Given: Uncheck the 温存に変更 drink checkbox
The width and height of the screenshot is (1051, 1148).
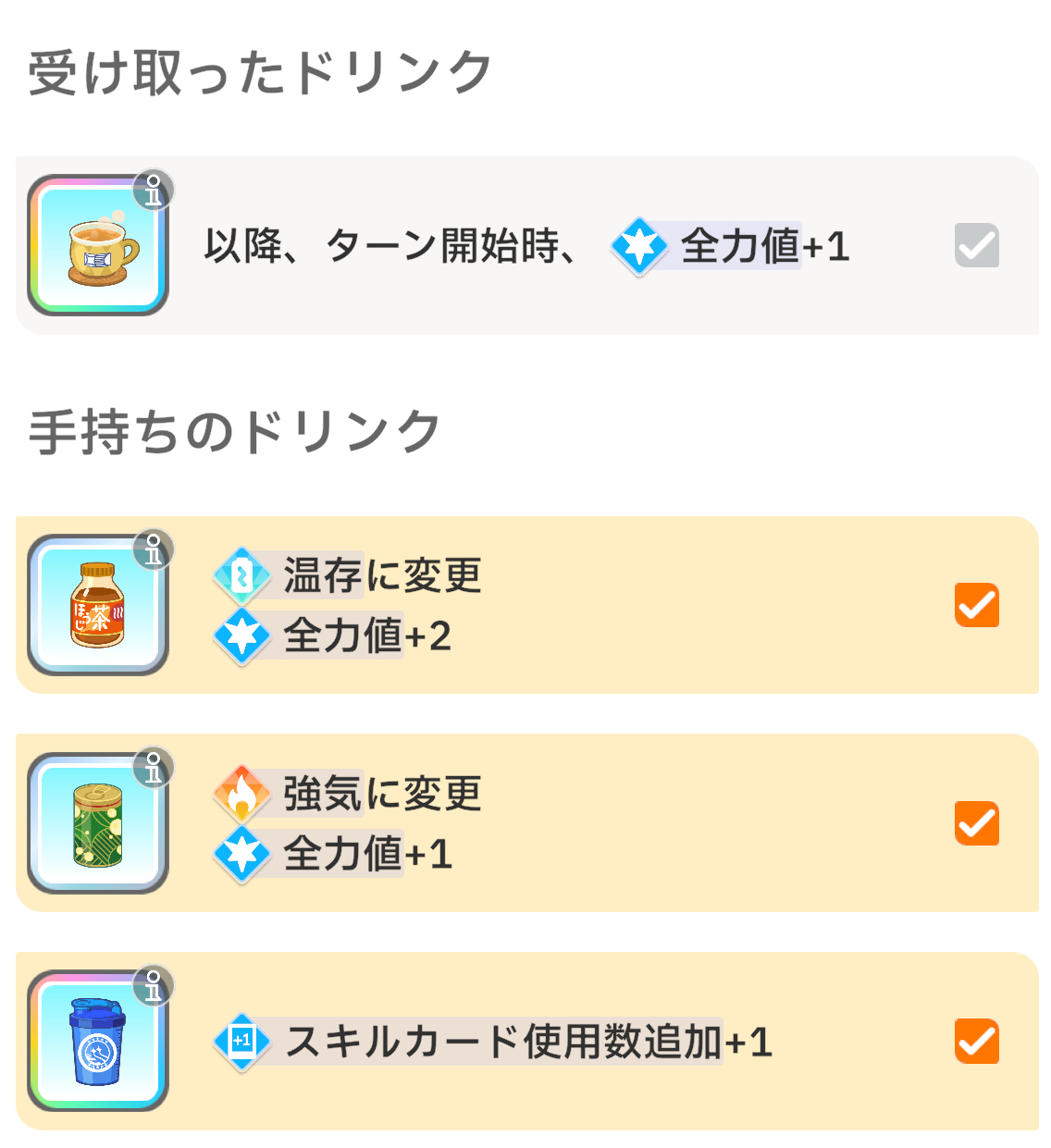Looking at the screenshot, I should pos(976,605).
